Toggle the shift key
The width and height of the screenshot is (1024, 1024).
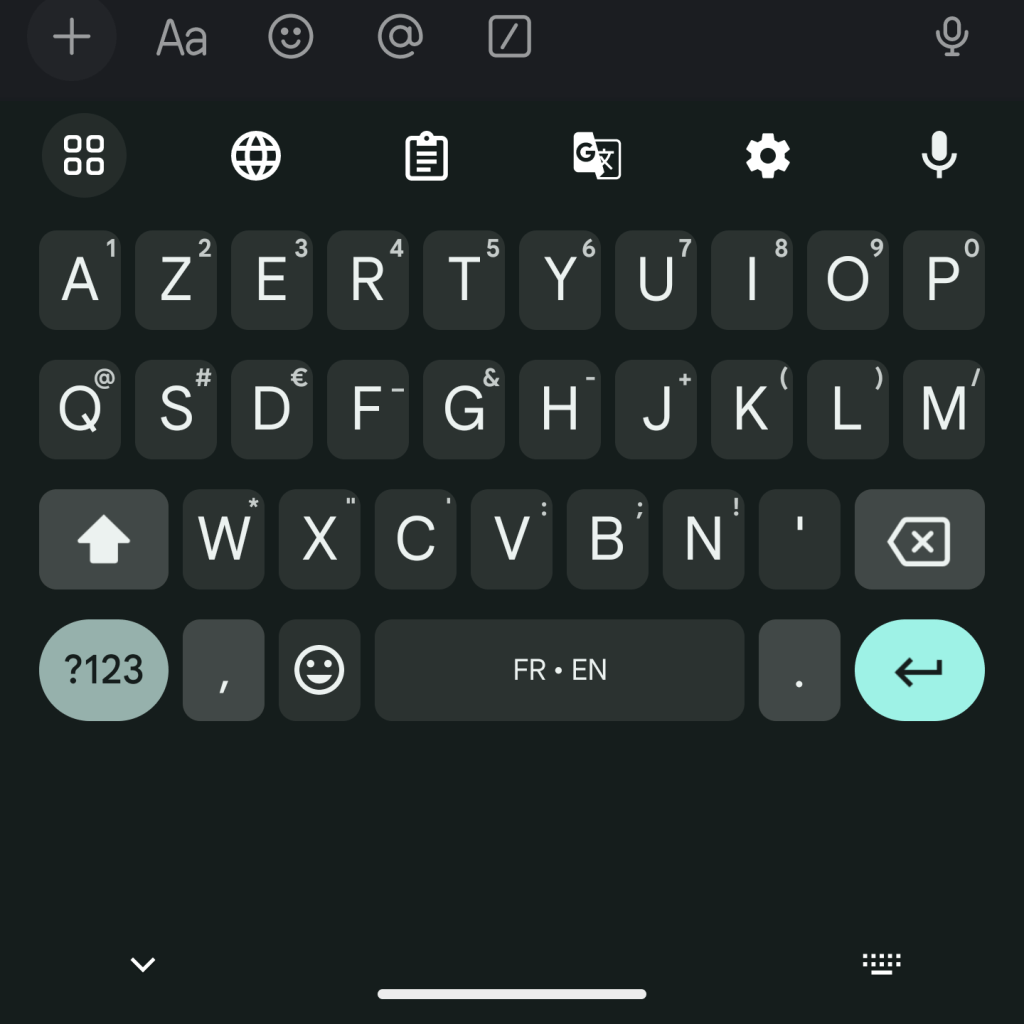pos(104,540)
